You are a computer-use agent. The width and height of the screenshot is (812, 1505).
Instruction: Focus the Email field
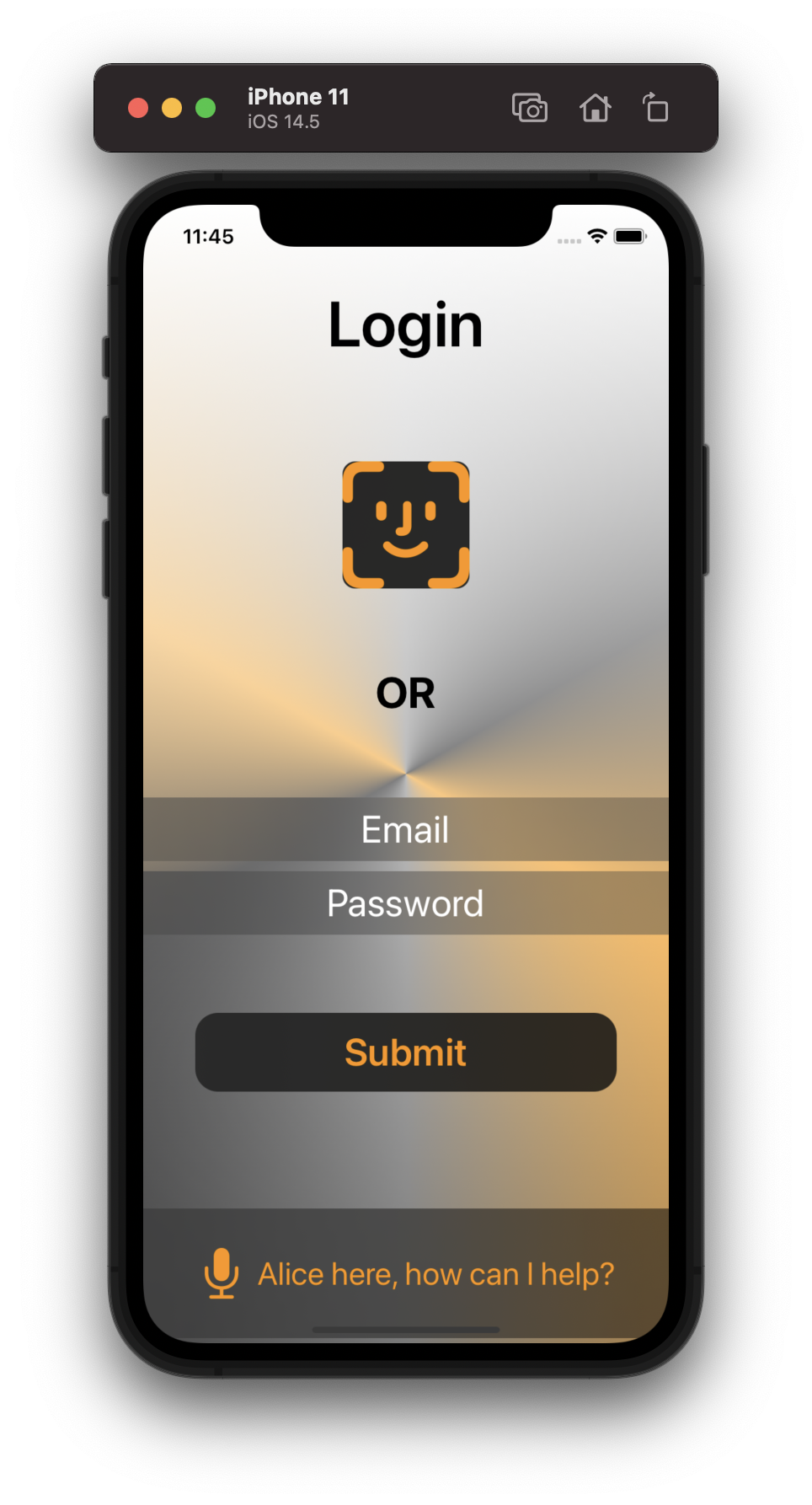405,829
